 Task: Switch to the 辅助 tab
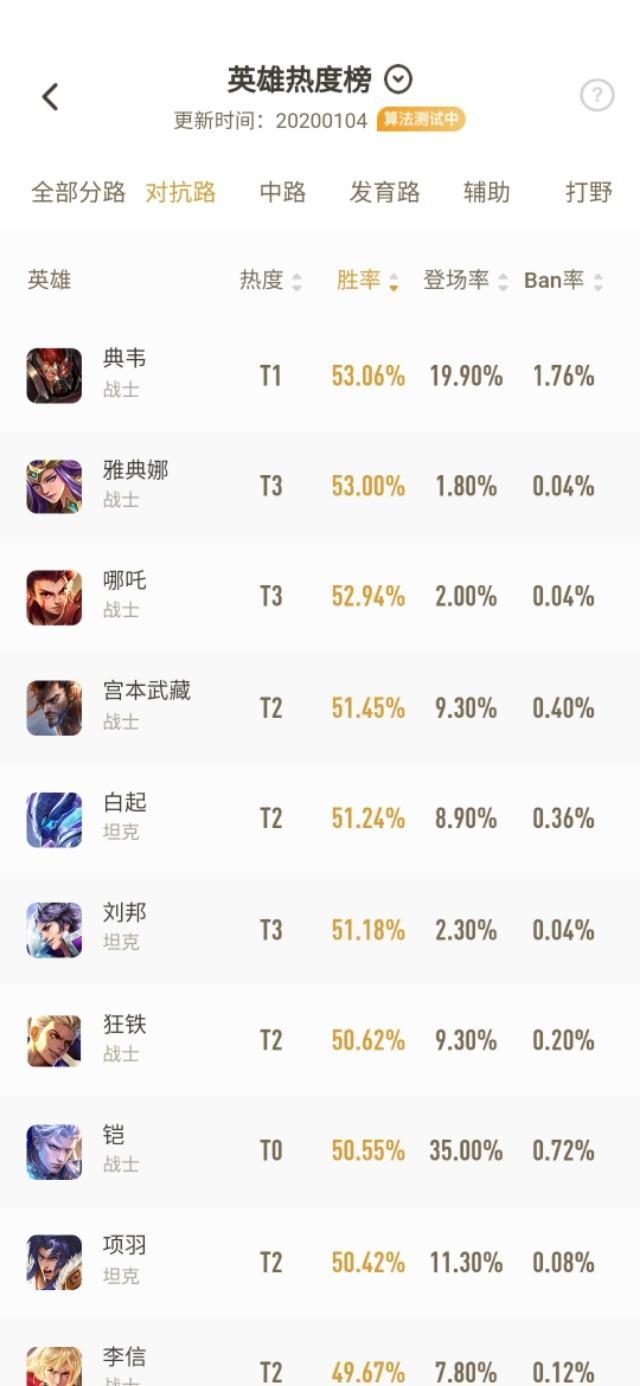tap(487, 192)
